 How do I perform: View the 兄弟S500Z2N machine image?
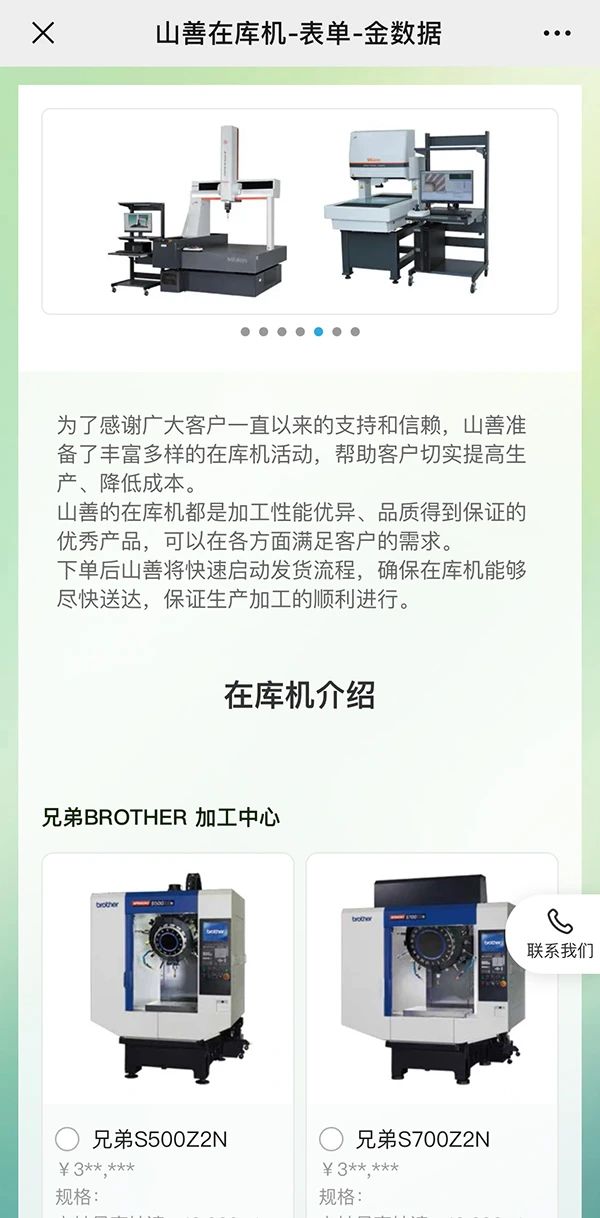click(168, 979)
